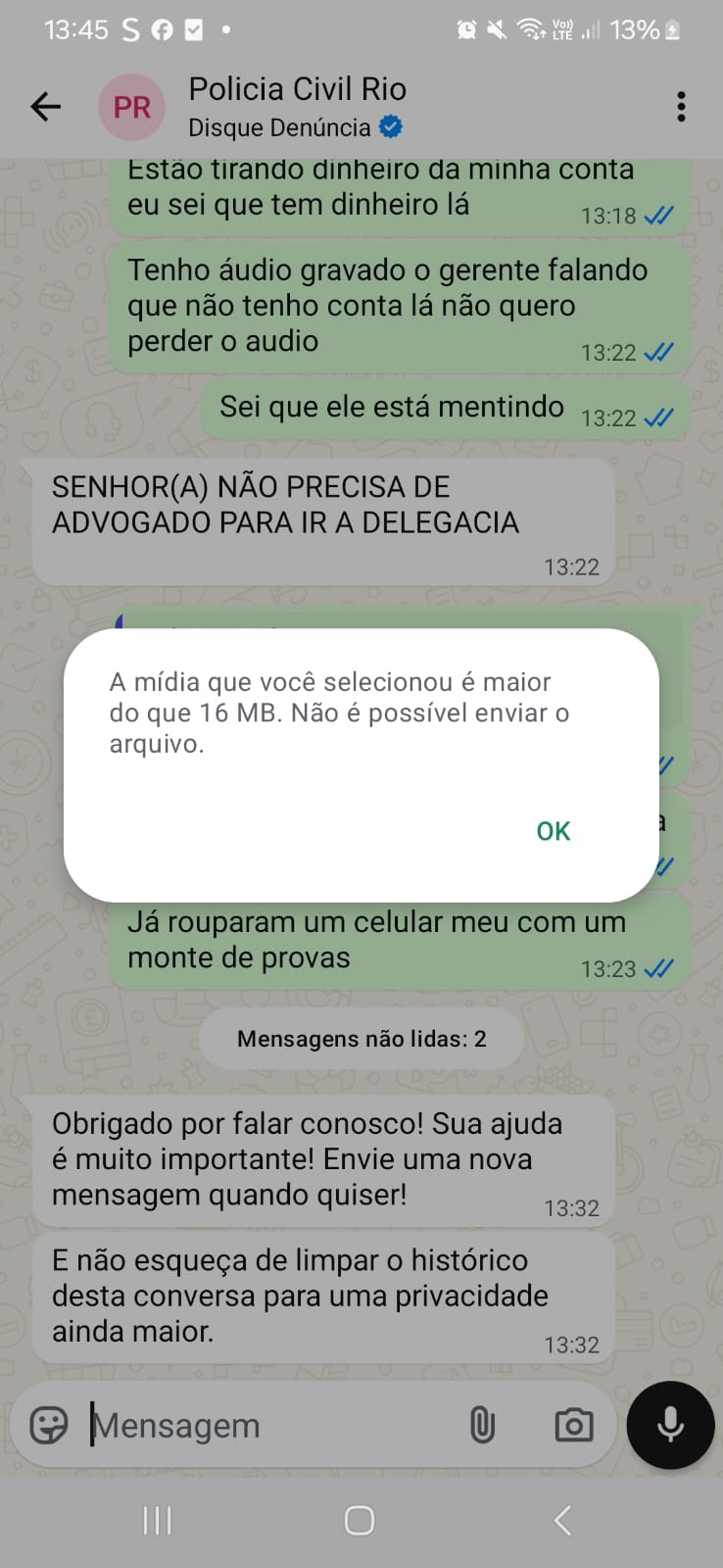Focus the Mensagem text field

pos(265,1425)
